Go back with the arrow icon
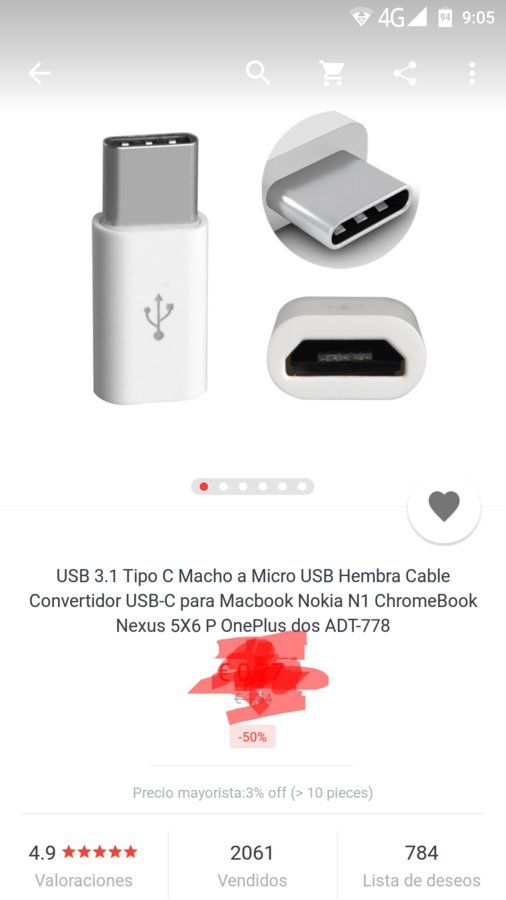 click(40, 73)
